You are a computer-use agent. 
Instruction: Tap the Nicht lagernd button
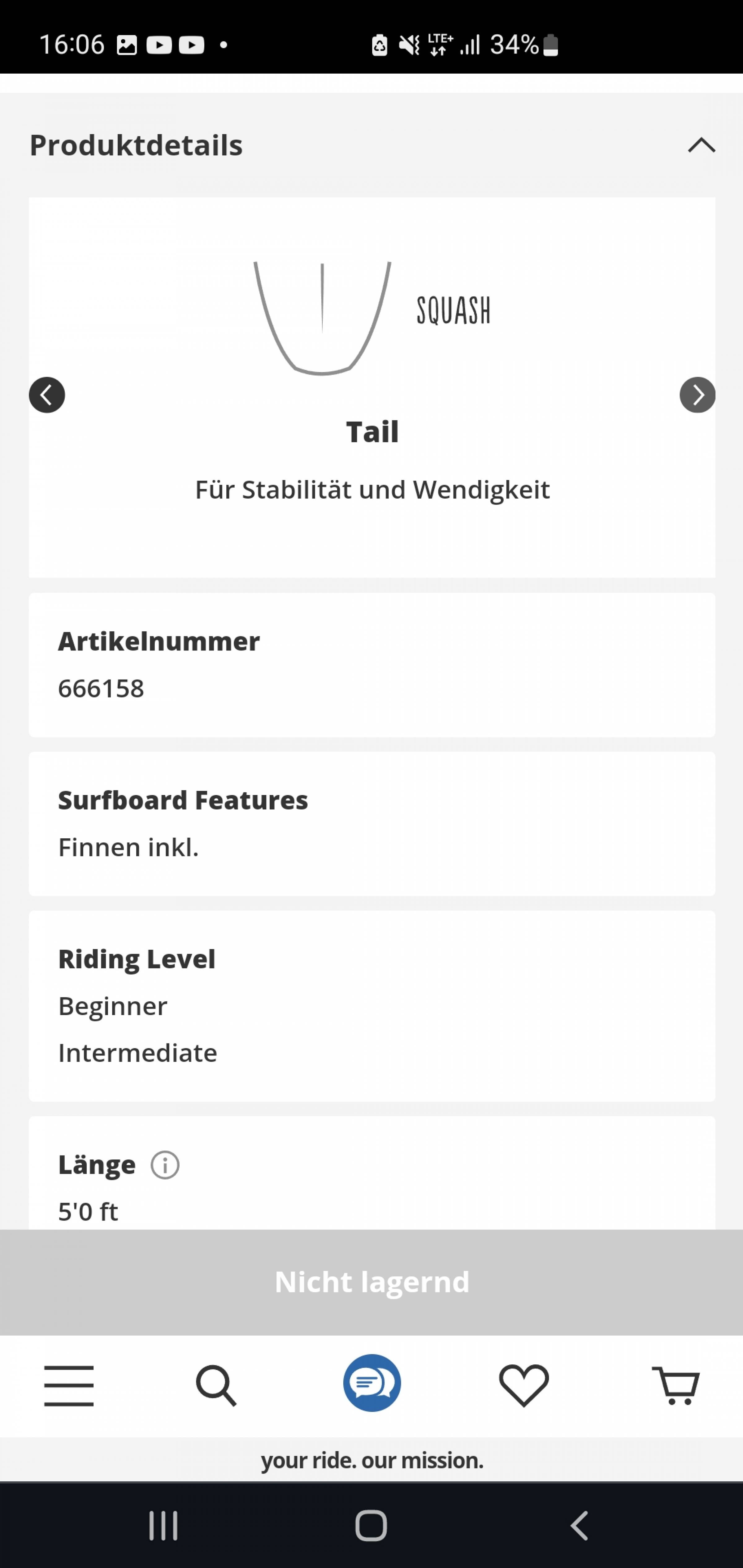pyautogui.click(x=371, y=1281)
